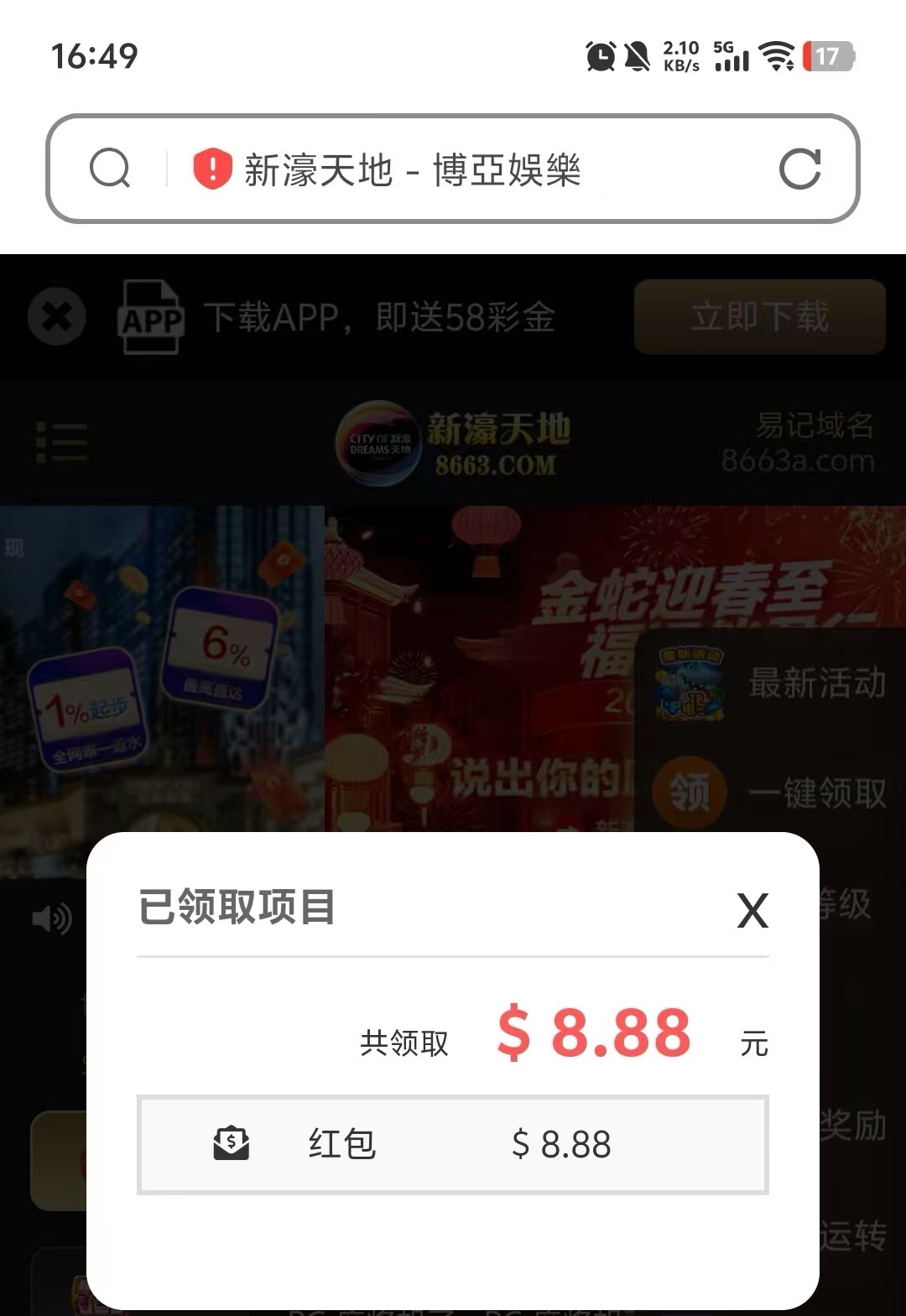Open the hamburger menu
The height and width of the screenshot is (1316, 906).
[x=61, y=441]
